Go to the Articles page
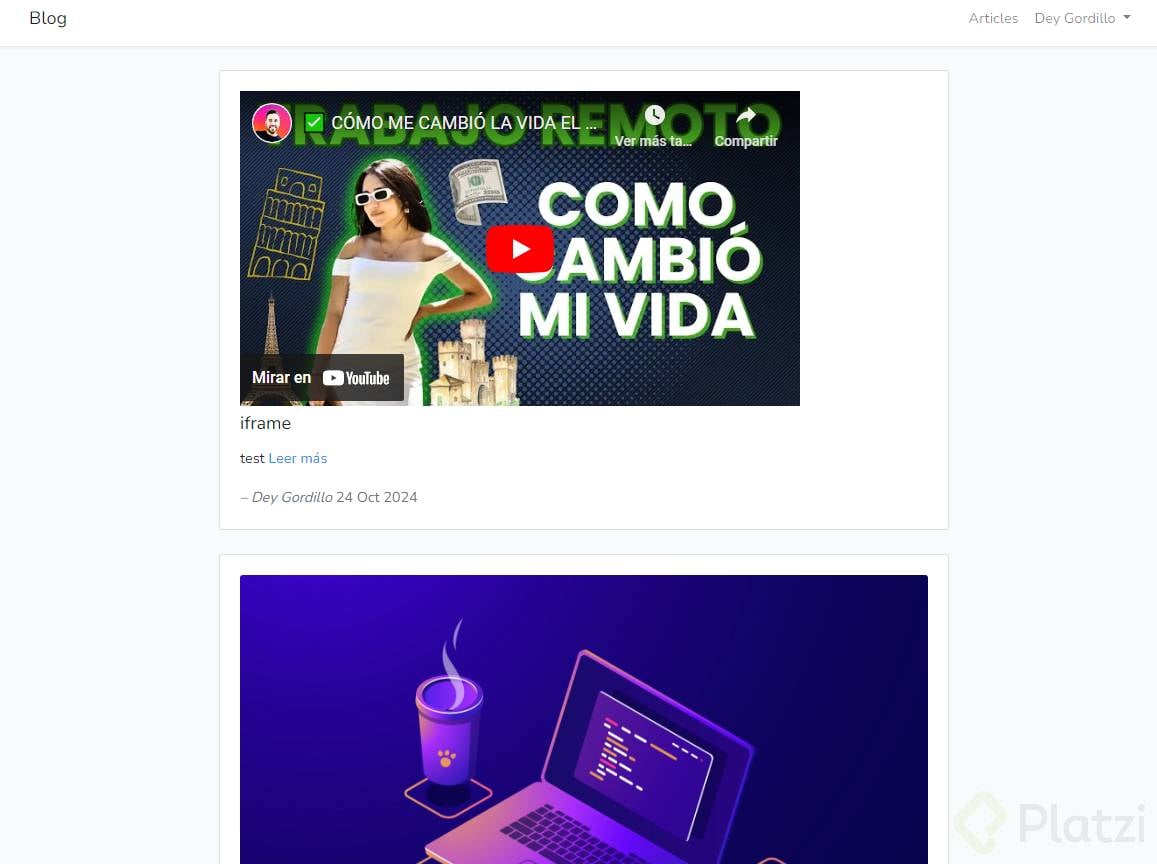This screenshot has width=1157, height=864. click(992, 18)
